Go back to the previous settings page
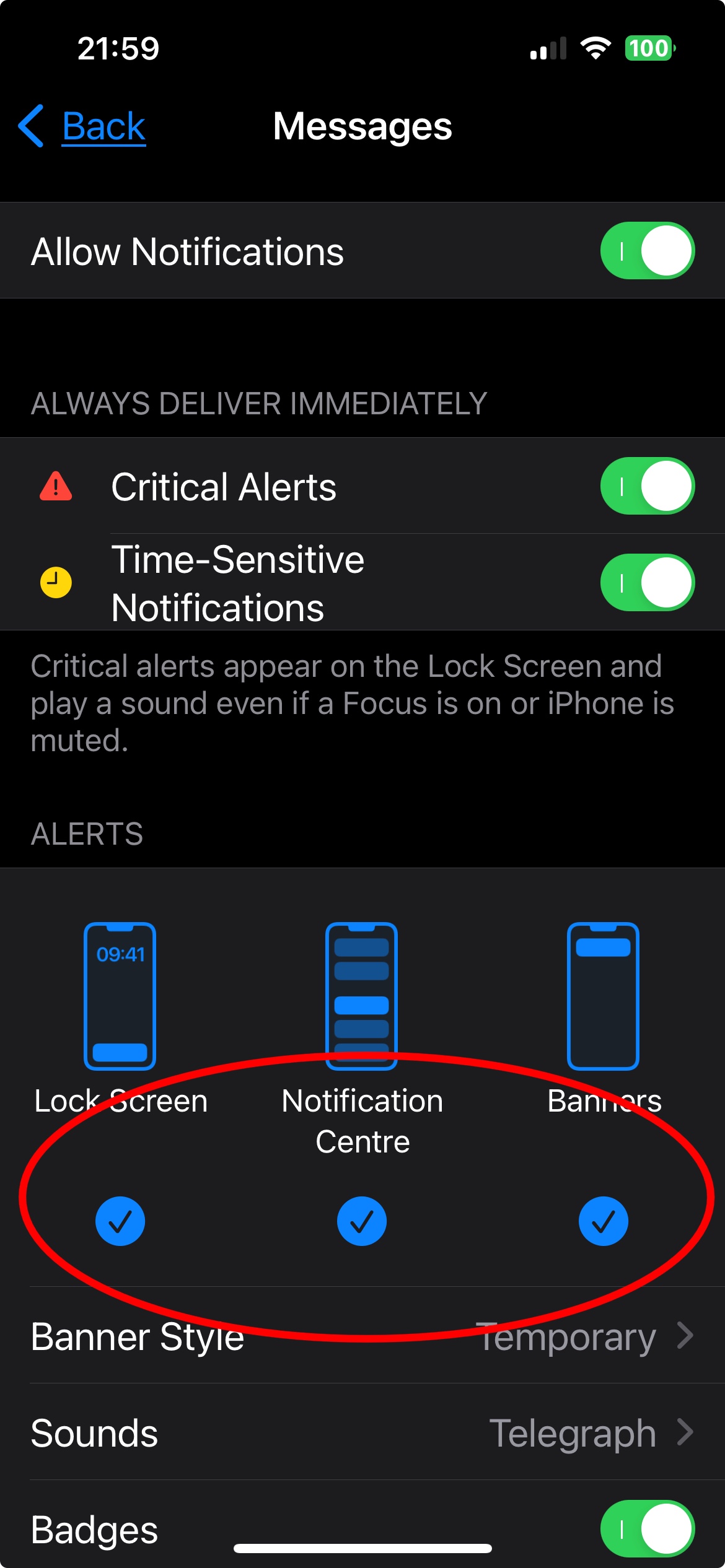Image resolution: width=725 pixels, height=1568 pixels. pos(82,126)
